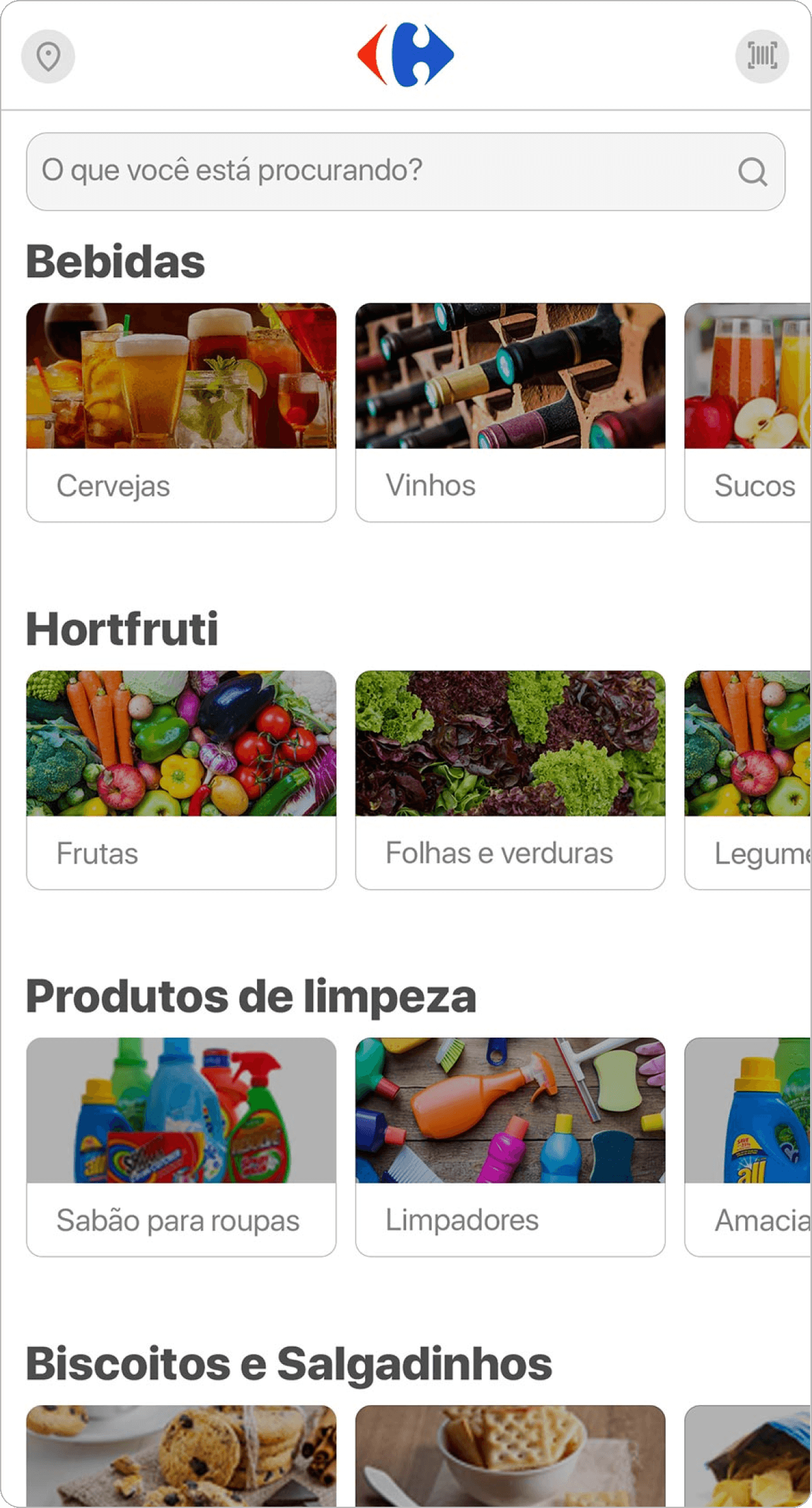Open Sabão para roupas category
The image size is (812, 1508).
(x=181, y=1147)
